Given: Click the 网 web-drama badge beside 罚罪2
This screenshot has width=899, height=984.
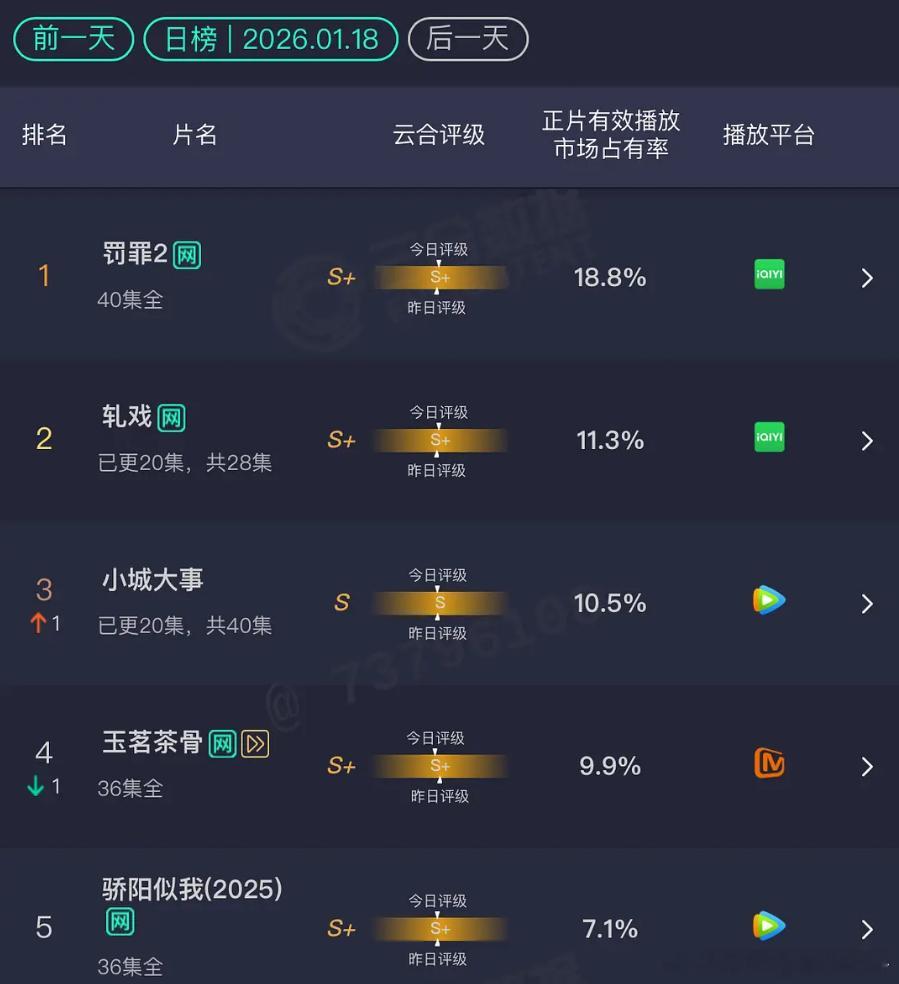Looking at the screenshot, I should point(185,254).
